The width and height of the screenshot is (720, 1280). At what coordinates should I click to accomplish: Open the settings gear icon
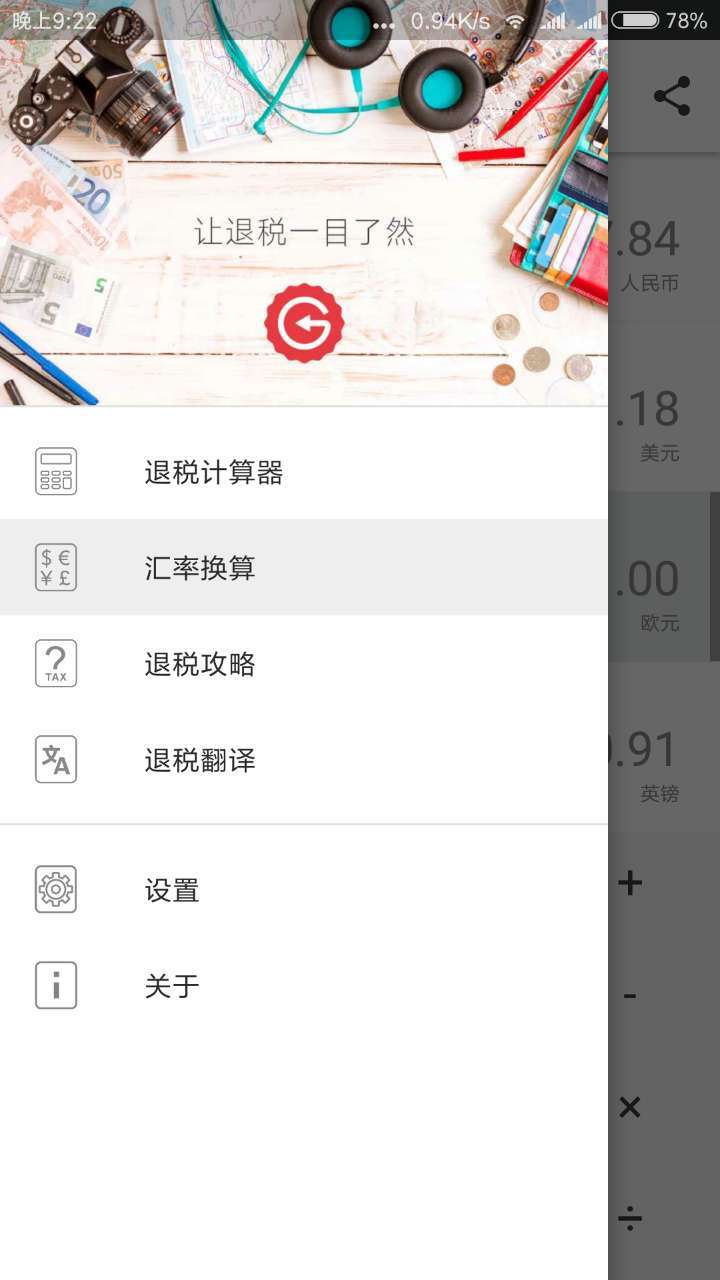coord(55,889)
